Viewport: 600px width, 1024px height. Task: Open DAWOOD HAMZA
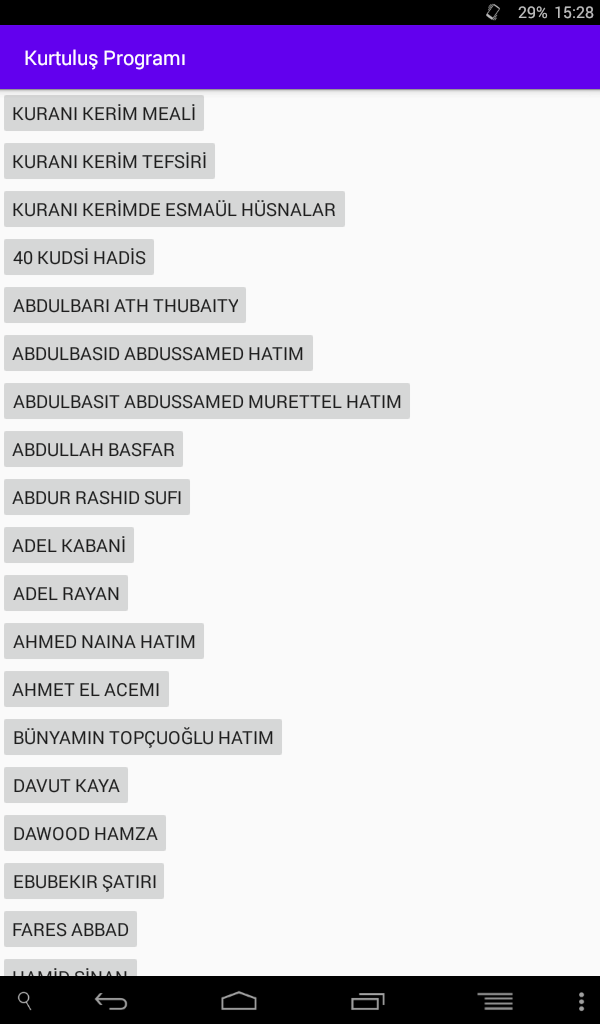pos(85,833)
